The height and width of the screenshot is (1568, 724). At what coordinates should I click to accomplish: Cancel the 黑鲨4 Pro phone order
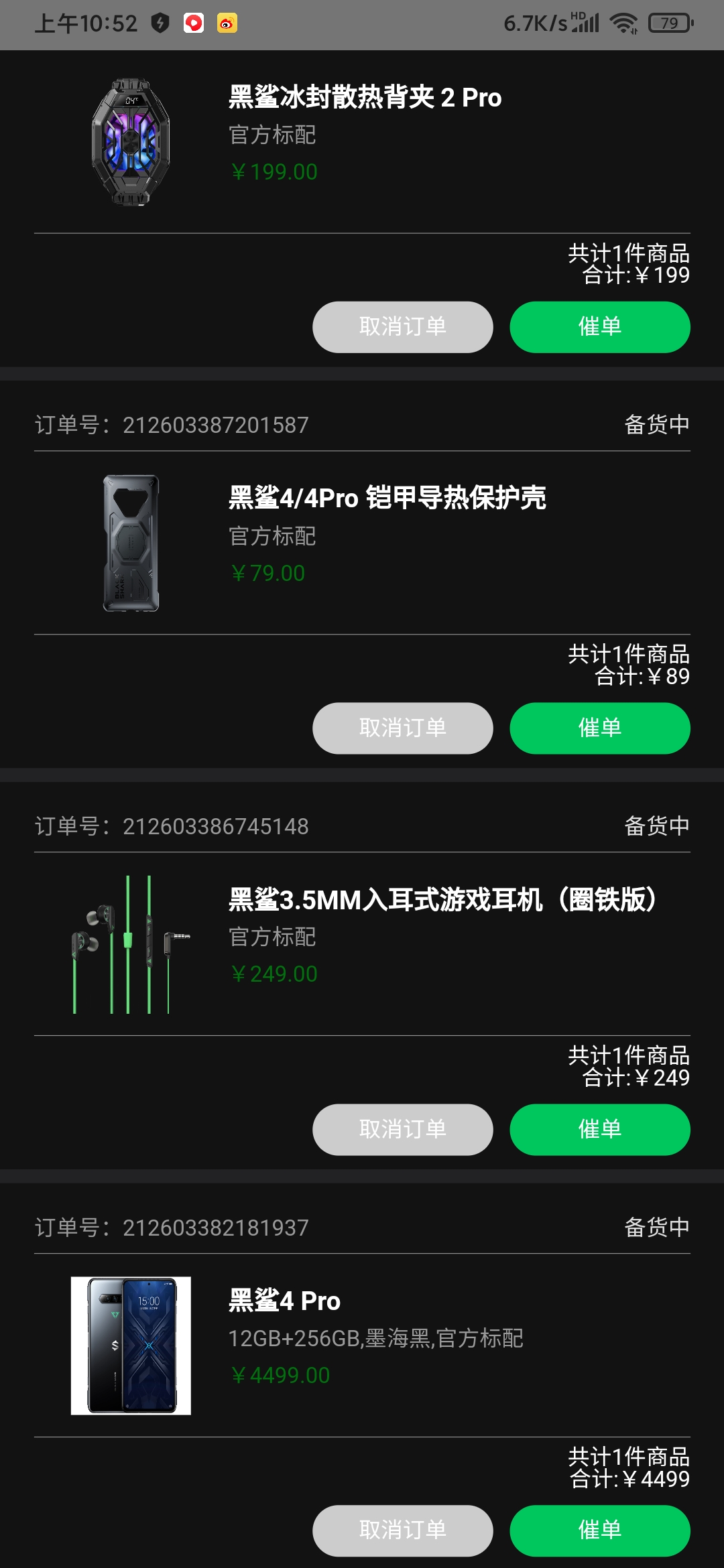point(402,1530)
